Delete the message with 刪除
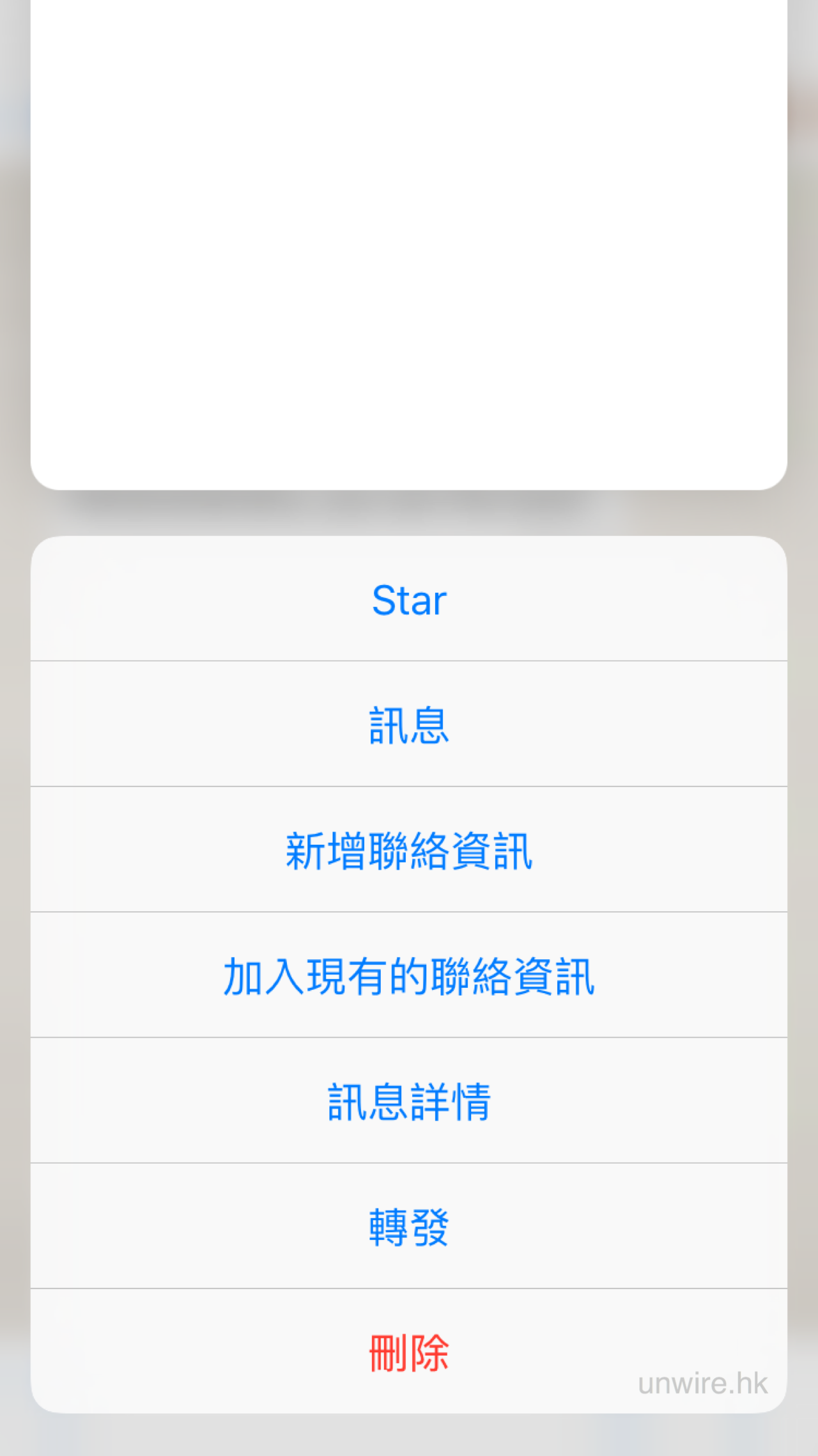The width and height of the screenshot is (818, 1456). tap(409, 1352)
